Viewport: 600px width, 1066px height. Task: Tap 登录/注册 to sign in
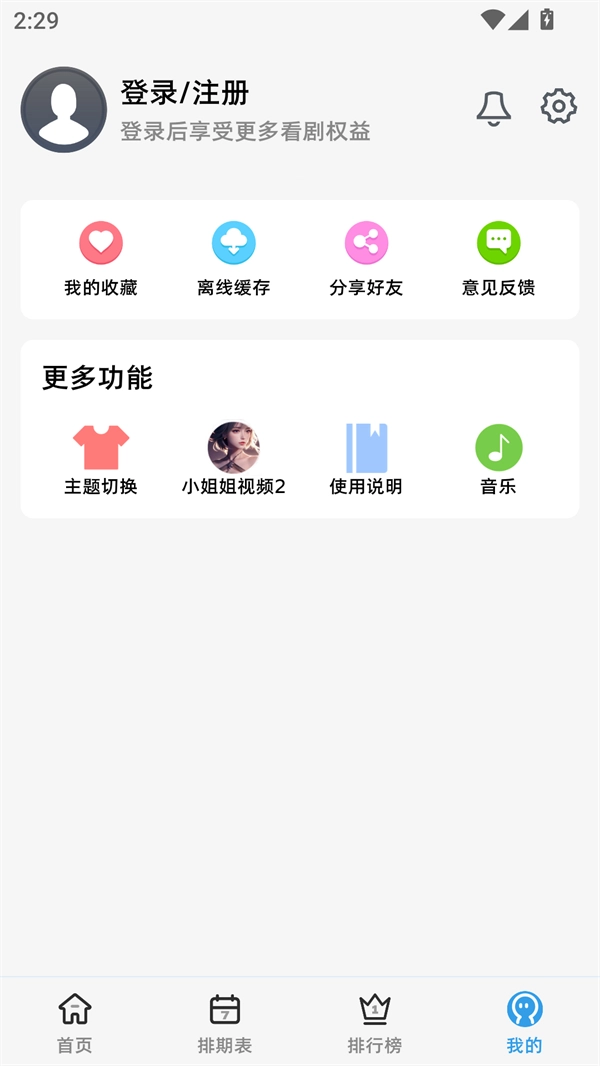pos(185,93)
